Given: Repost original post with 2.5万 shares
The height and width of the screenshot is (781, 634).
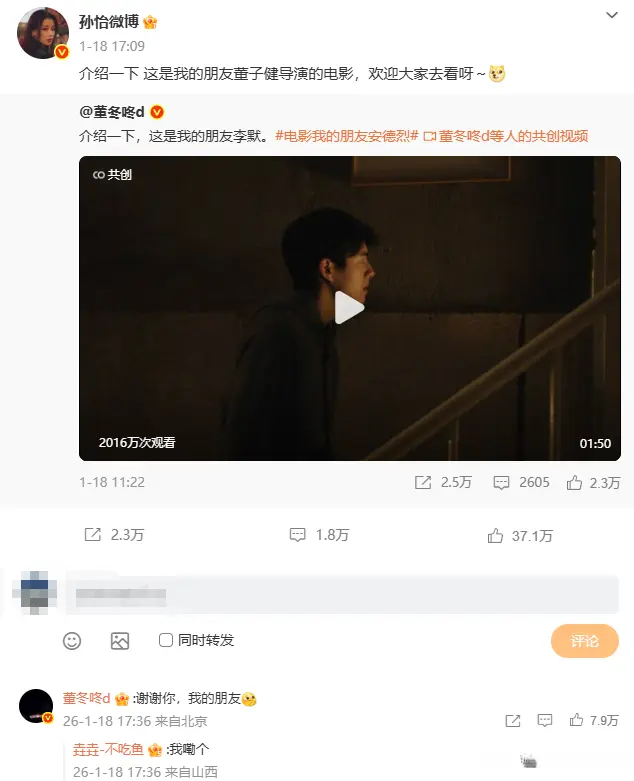Looking at the screenshot, I should (443, 482).
